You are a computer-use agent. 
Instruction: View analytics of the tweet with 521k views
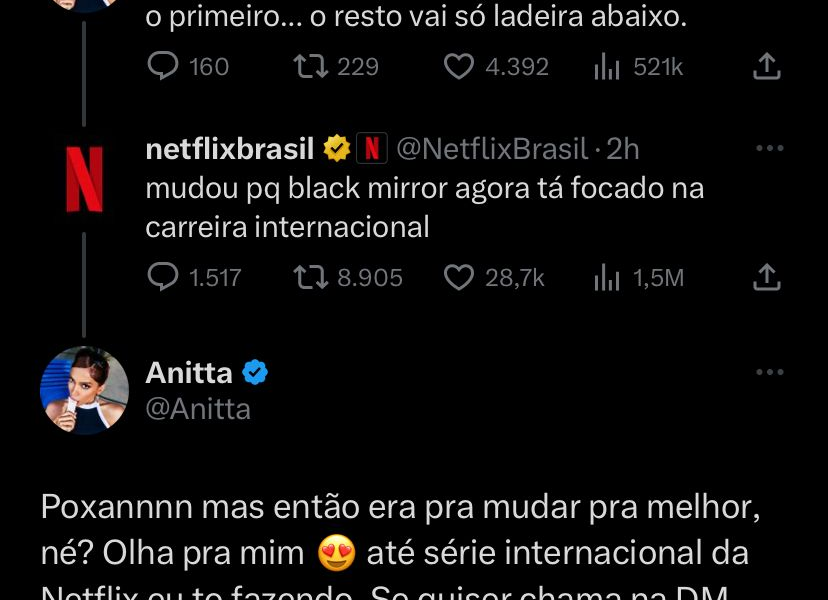point(608,67)
